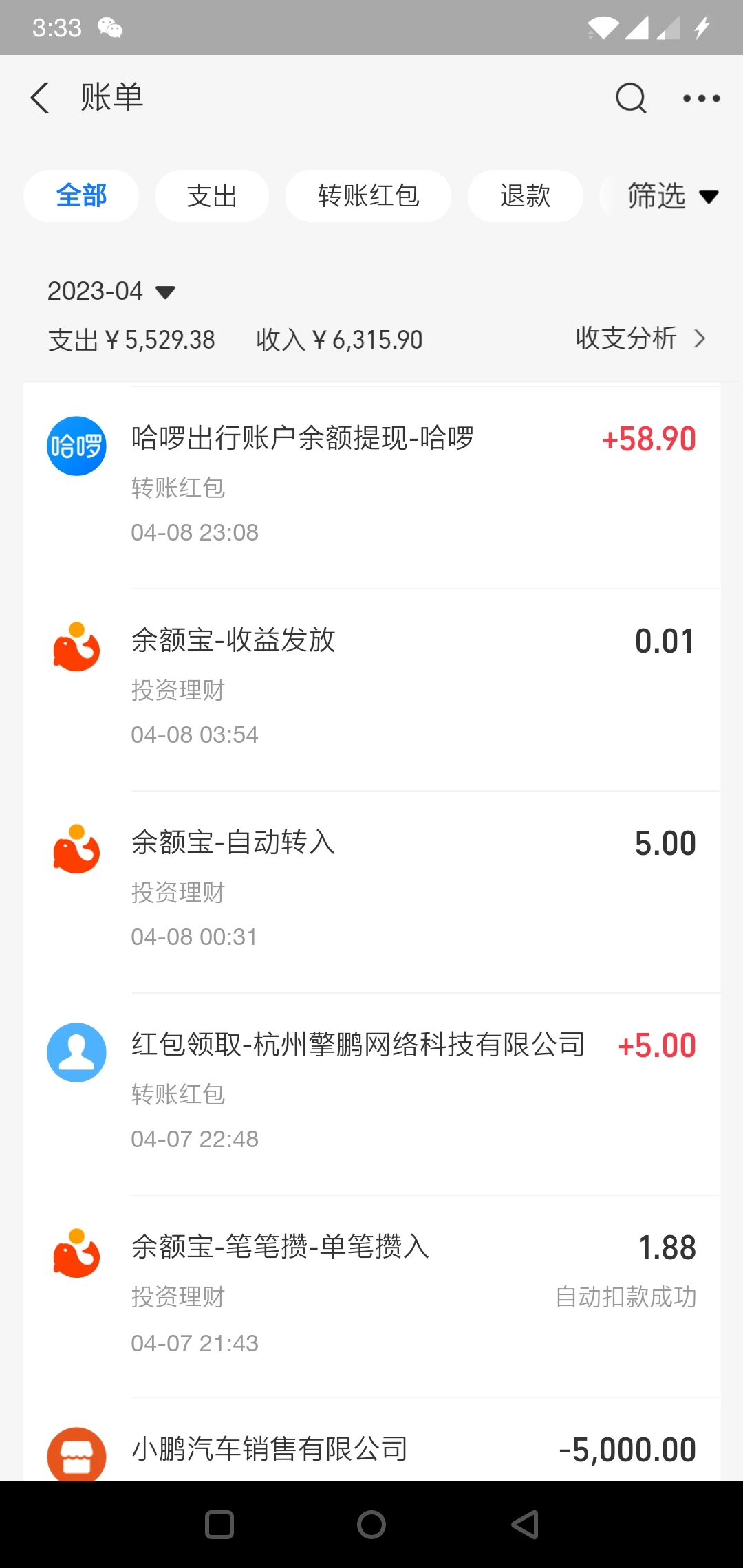
Task: Open recent apps from the navigation bar
Action: 219,1525
